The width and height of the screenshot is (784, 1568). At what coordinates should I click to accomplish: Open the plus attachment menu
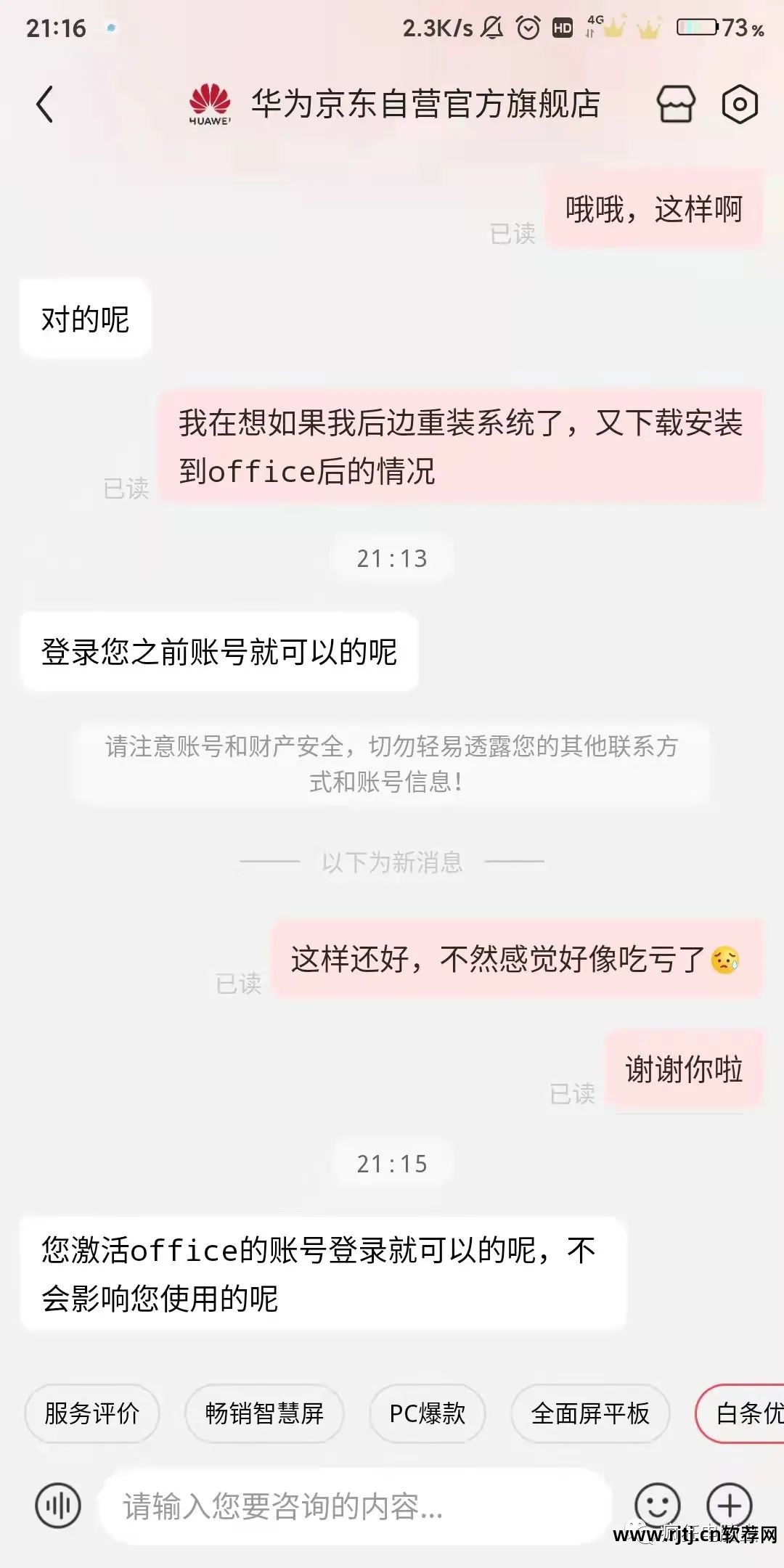tap(730, 1506)
